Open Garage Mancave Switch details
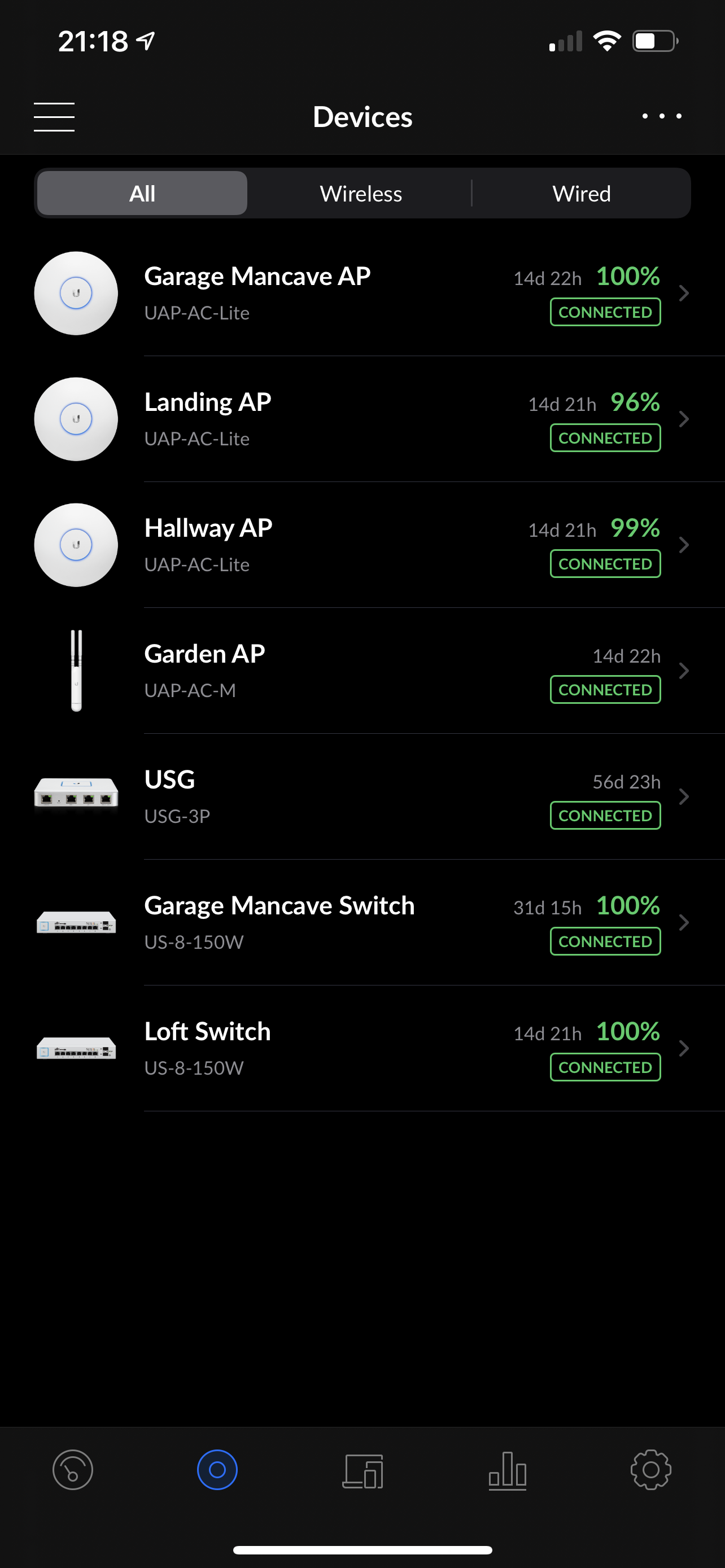This screenshot has height=1568, width=725. 362,923
